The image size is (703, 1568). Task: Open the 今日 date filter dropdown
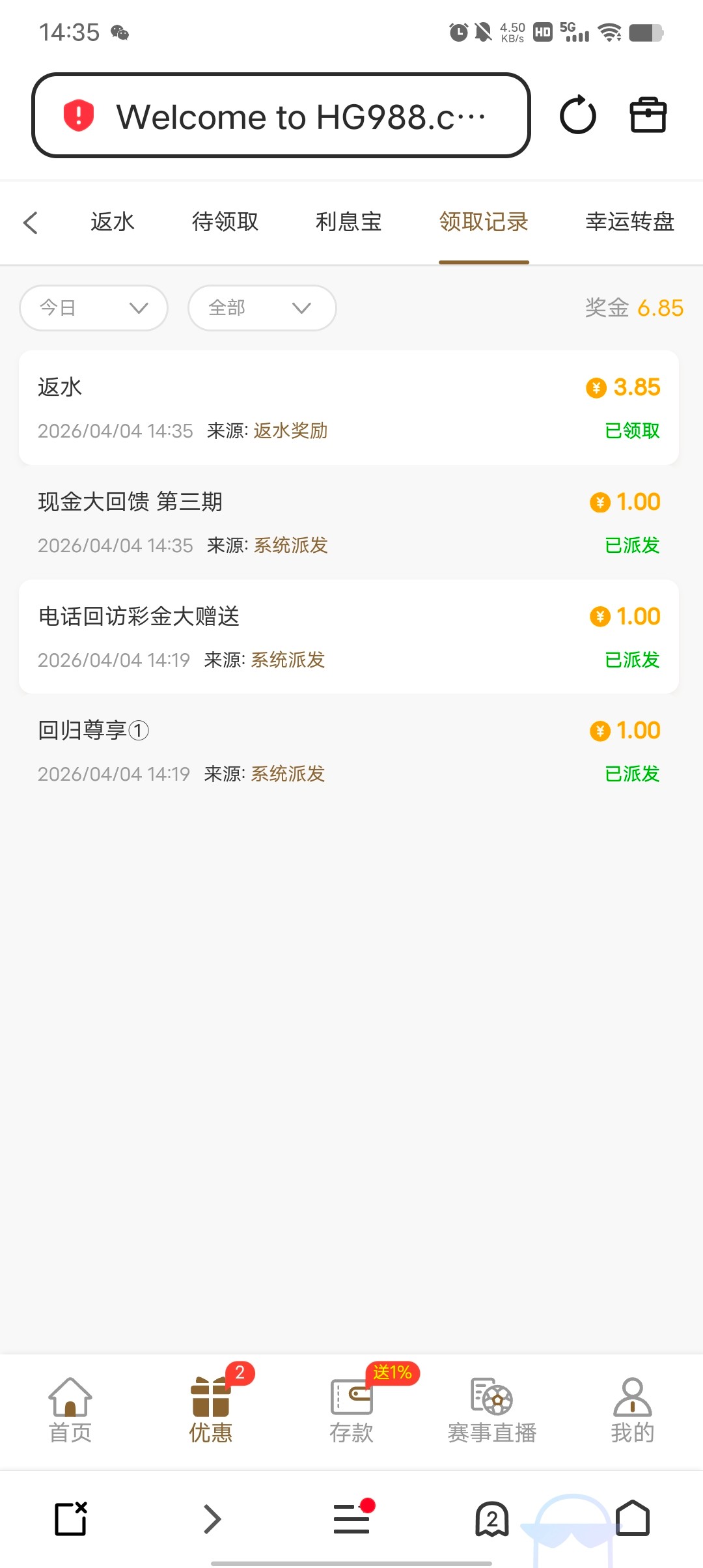(x=93, y=307)
